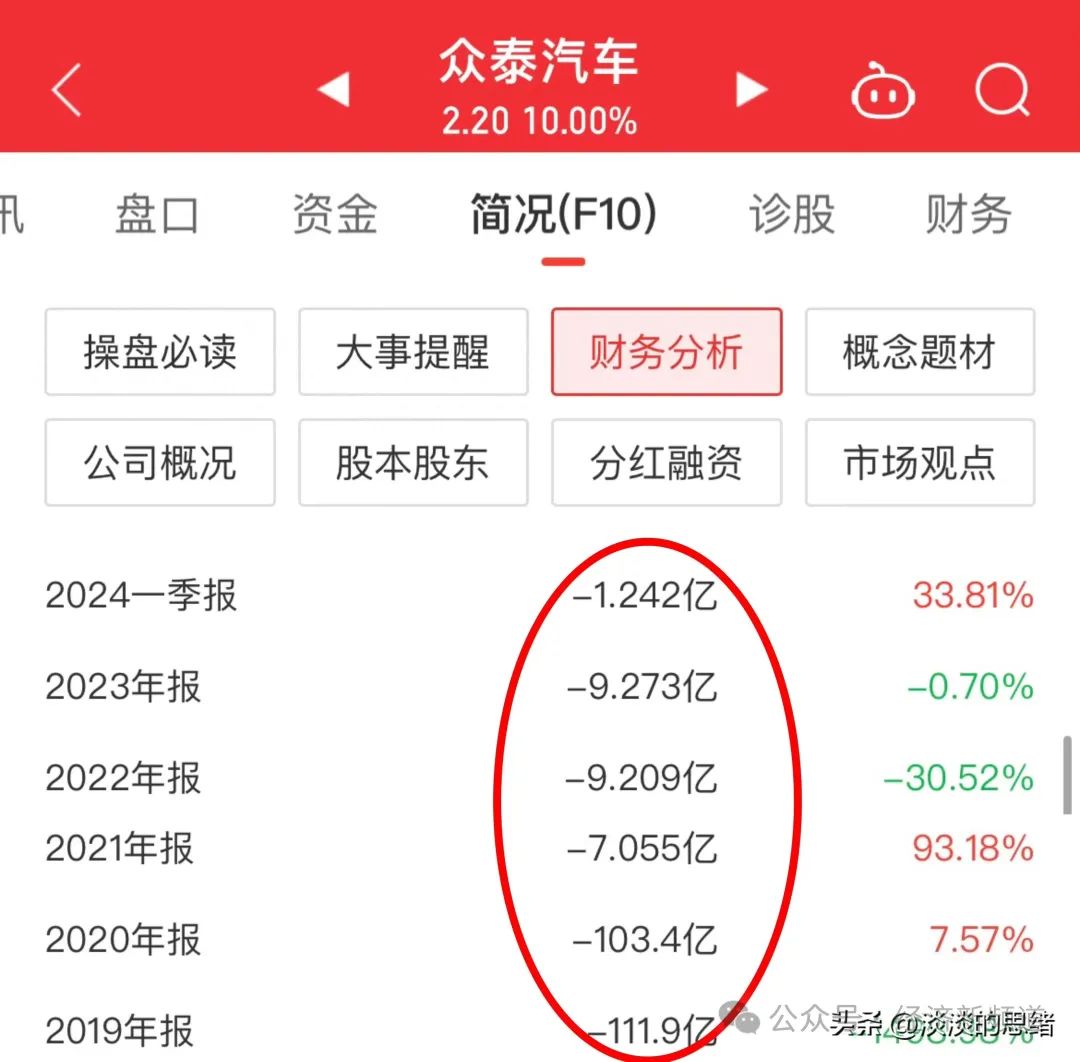Open 操盘必读 section
This screenshot has width=1080, height=1062.
tap(160, 352)
